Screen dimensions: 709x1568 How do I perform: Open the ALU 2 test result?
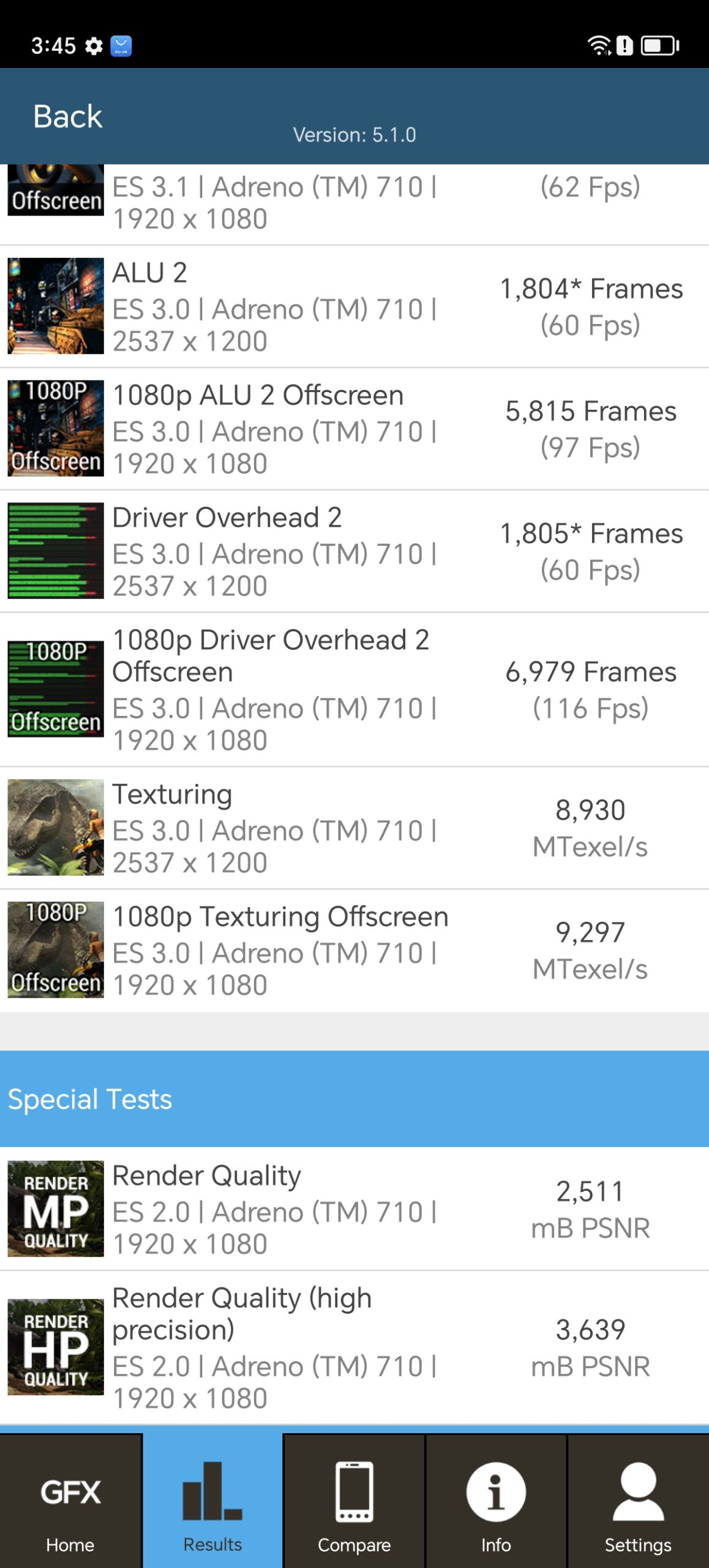(354, 306)
